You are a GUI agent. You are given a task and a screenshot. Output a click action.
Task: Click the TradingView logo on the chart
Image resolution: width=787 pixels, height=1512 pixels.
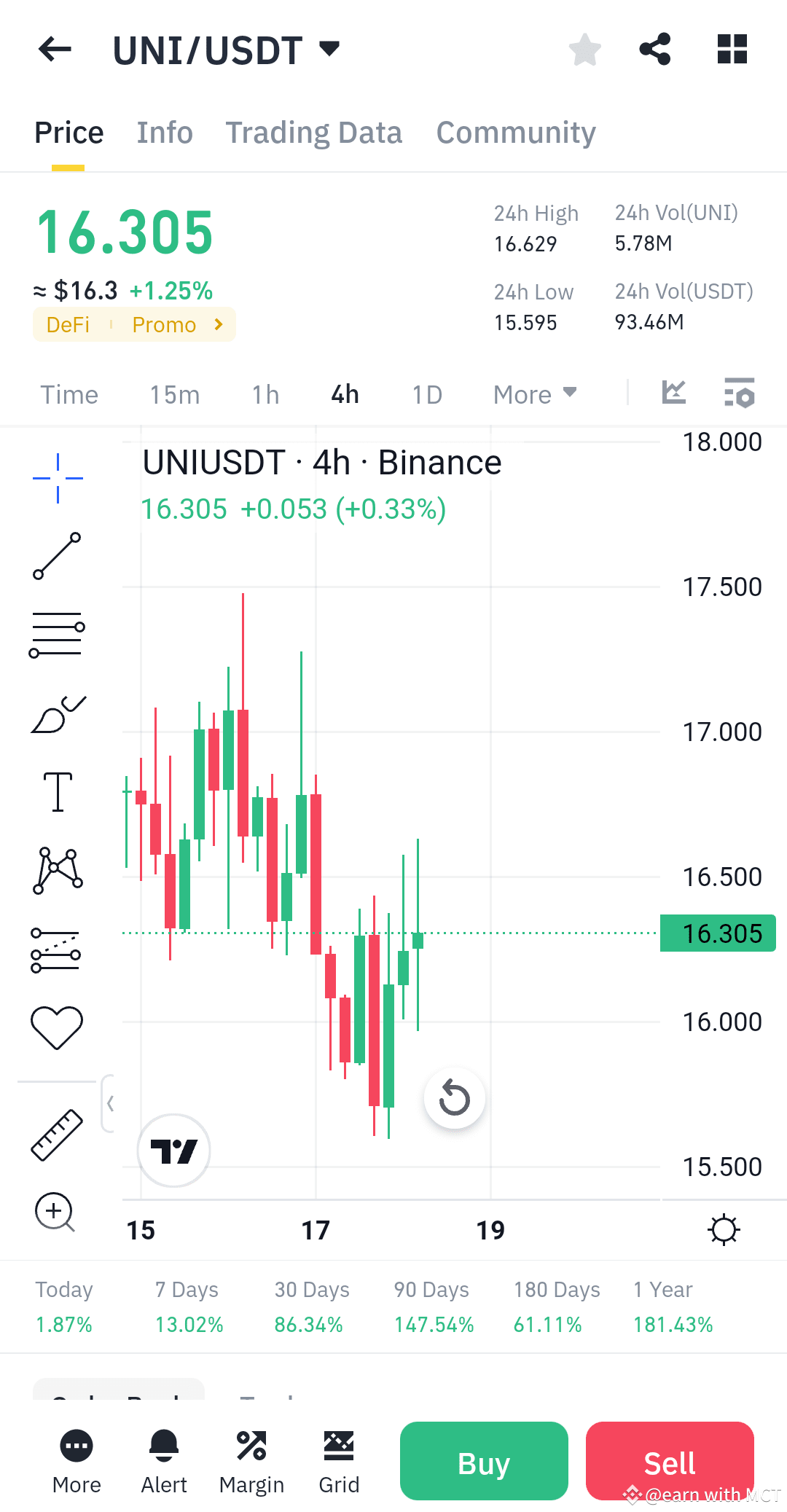coord(173,1150)
